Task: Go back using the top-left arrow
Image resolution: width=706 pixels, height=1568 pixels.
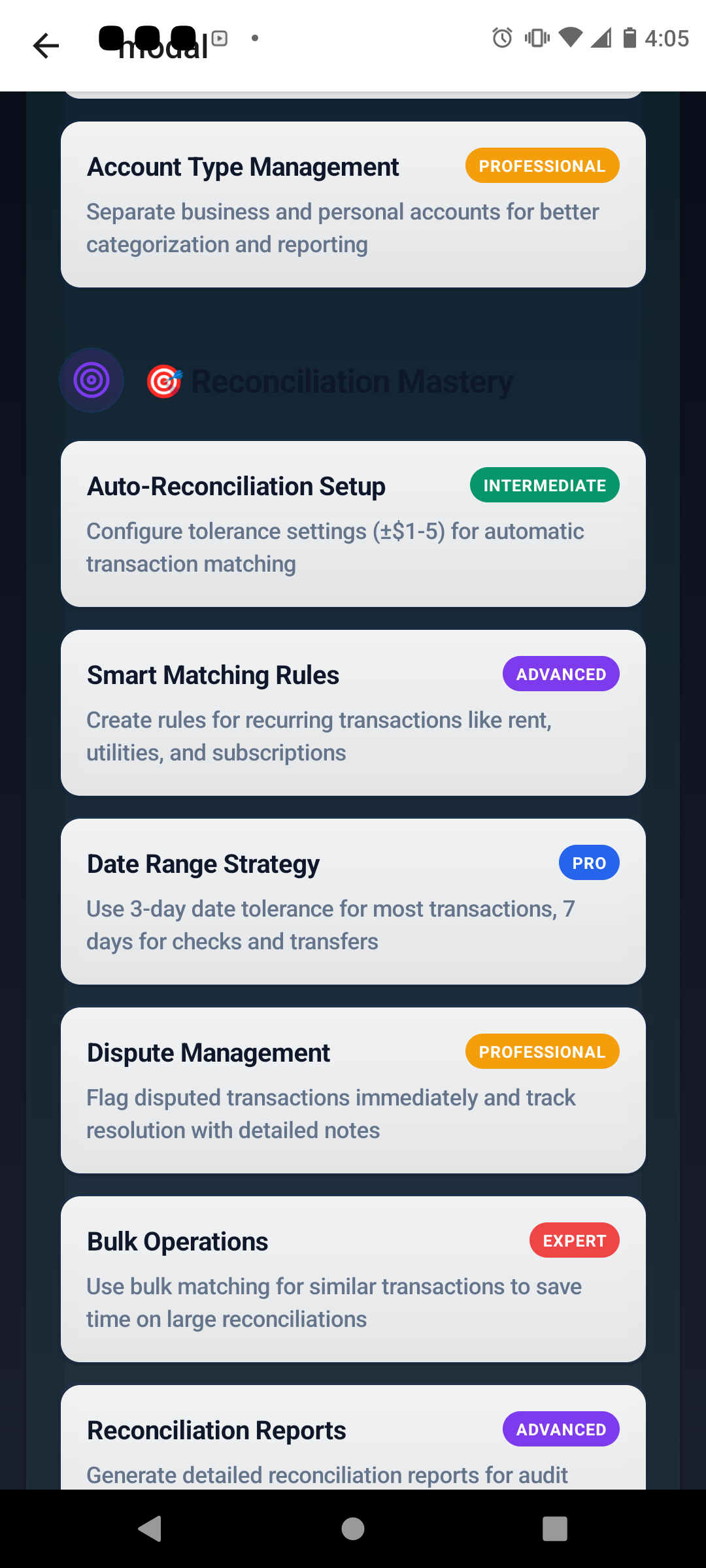Action: (46, 46)
